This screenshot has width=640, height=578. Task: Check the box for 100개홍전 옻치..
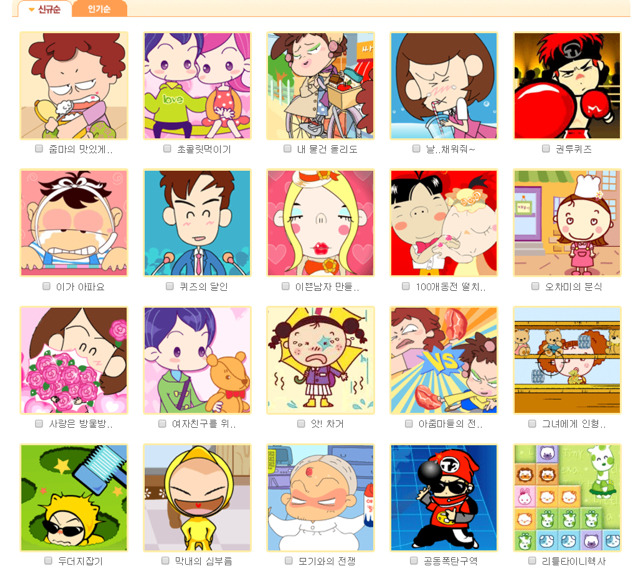[405, 286]
